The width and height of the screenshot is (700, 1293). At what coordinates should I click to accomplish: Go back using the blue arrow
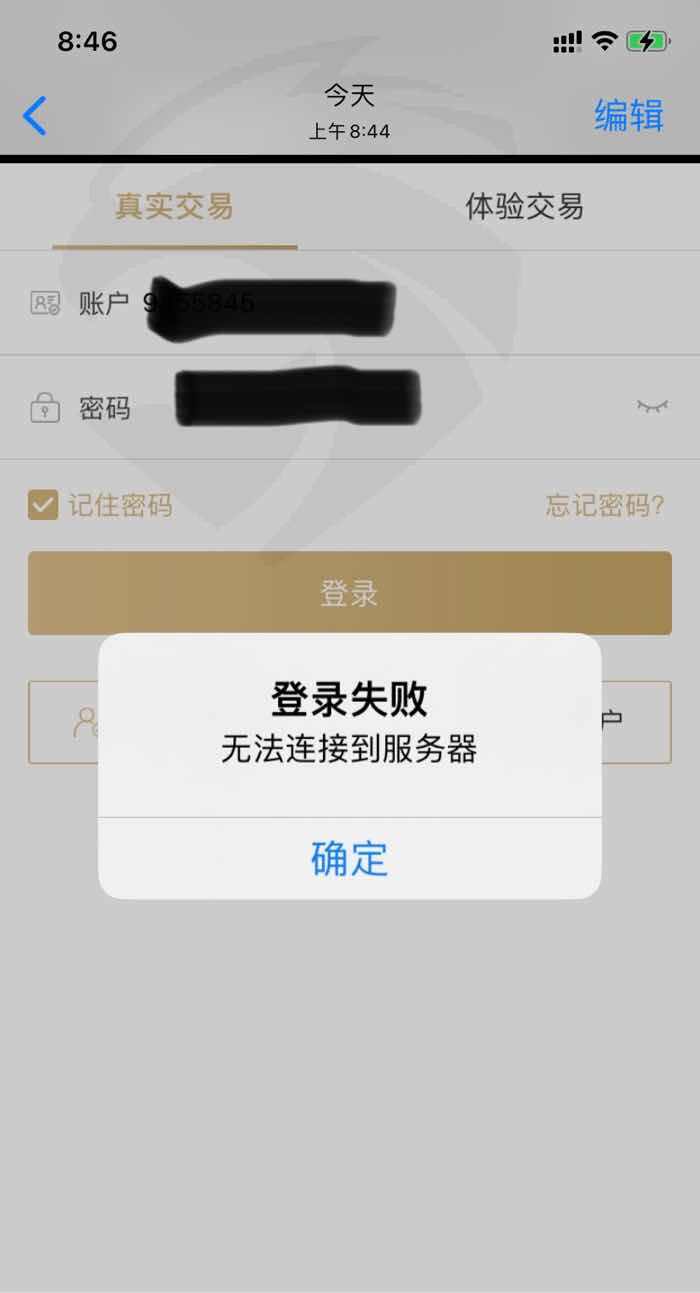click(x=34, y=116)
